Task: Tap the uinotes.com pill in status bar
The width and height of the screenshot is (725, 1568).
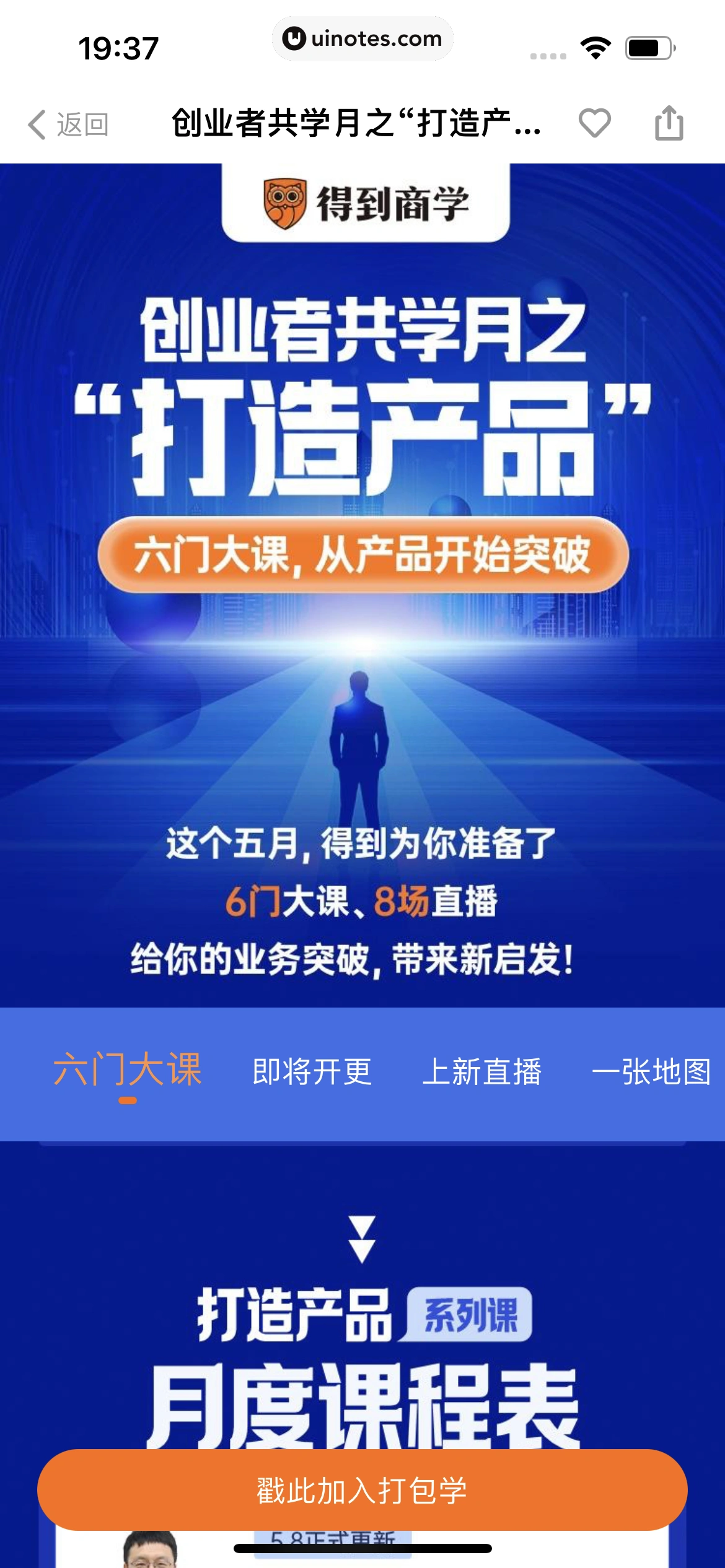Action: (362, 38)
